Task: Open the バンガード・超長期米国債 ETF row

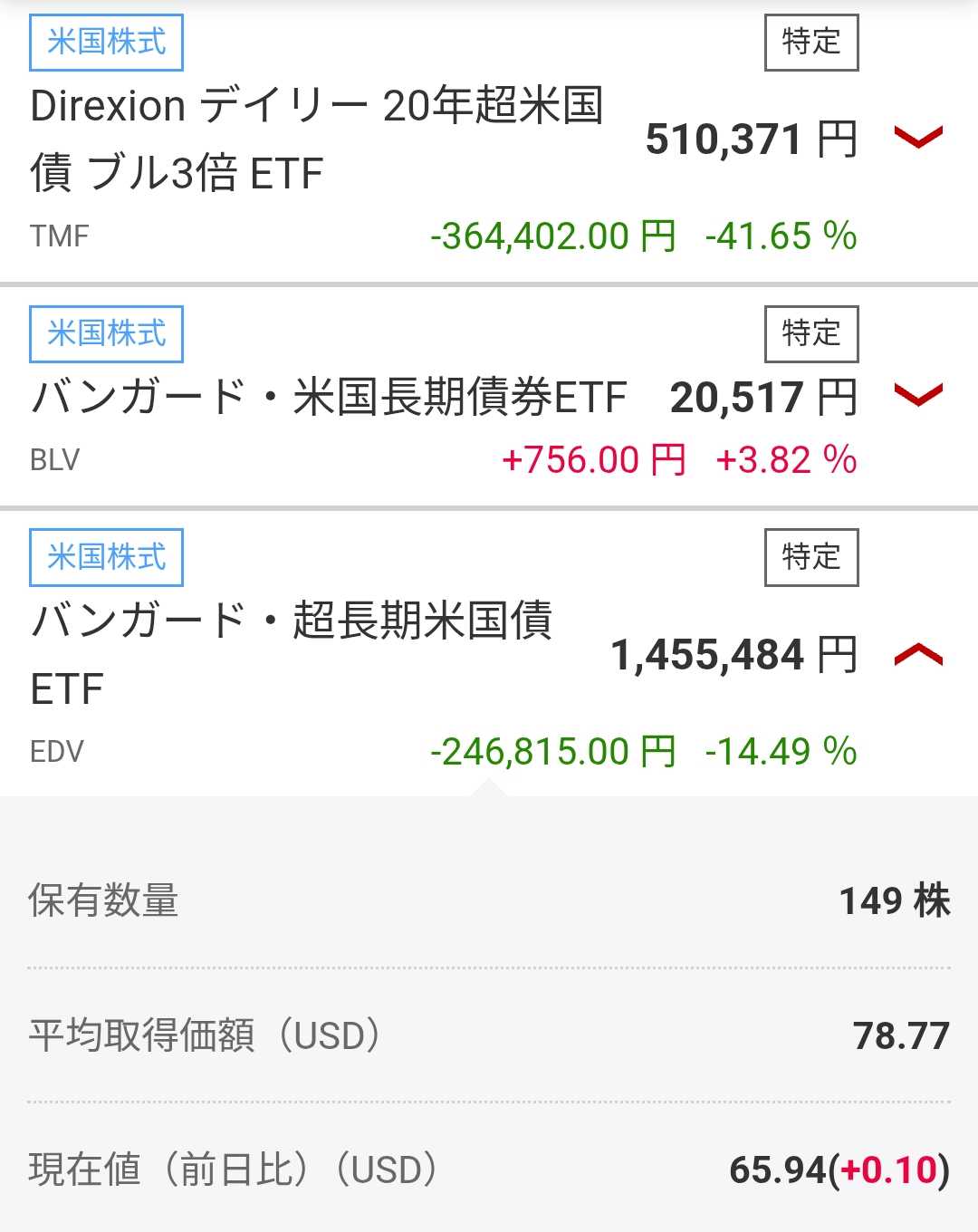Action: pyautogui.click(x=292, y=654)
